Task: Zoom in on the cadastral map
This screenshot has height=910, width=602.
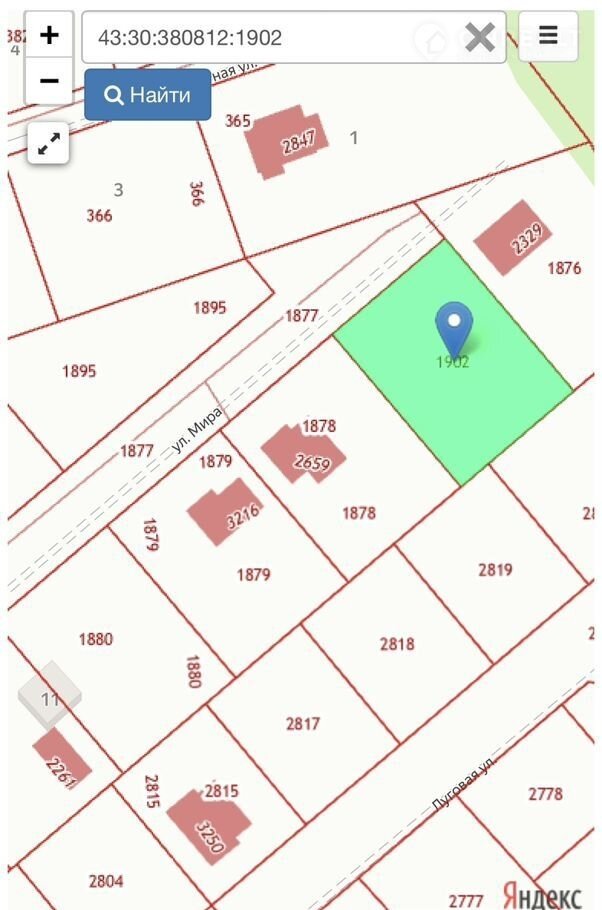Action: coord(49,36)
